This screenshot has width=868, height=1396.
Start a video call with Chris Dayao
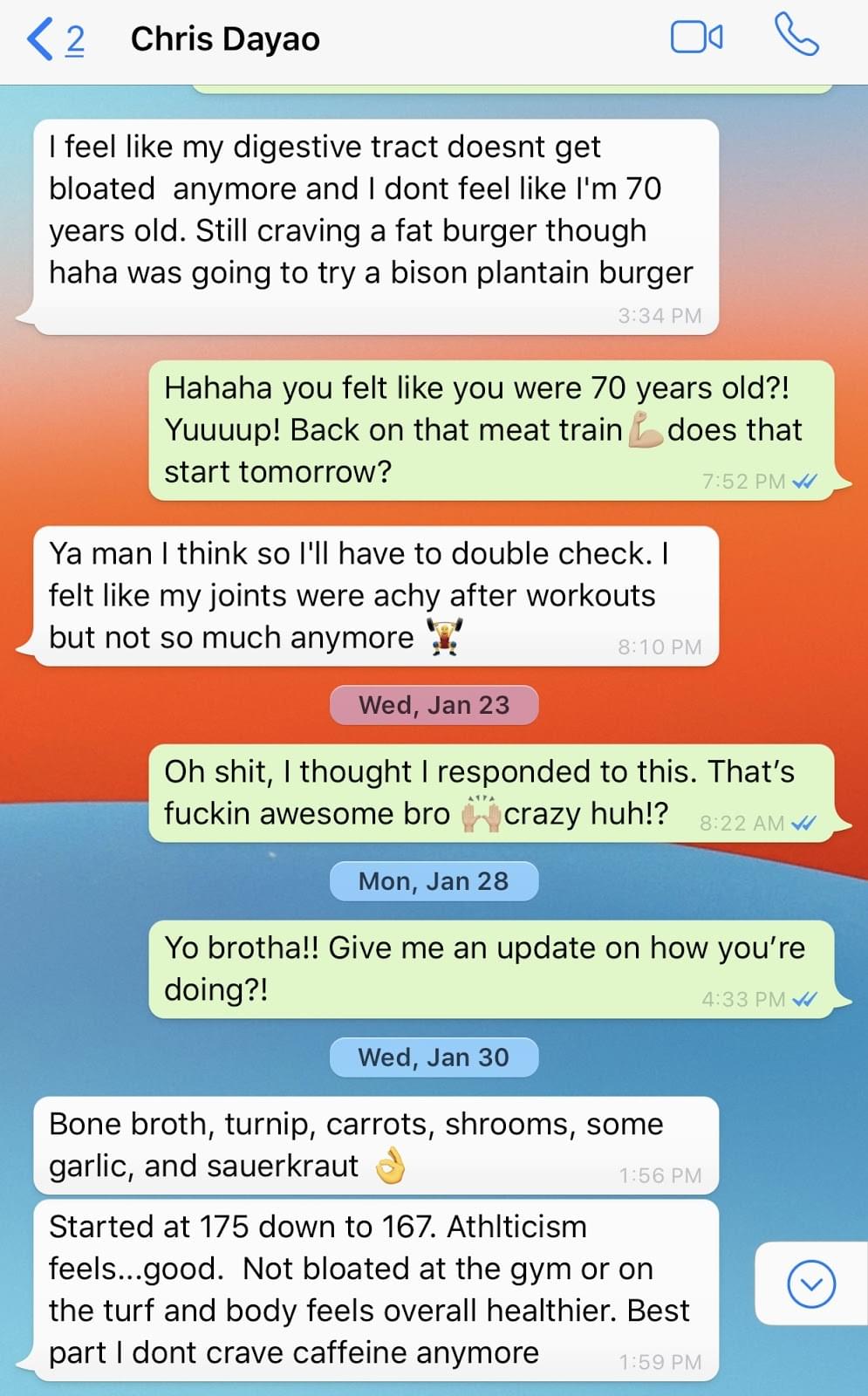[696, 38]
